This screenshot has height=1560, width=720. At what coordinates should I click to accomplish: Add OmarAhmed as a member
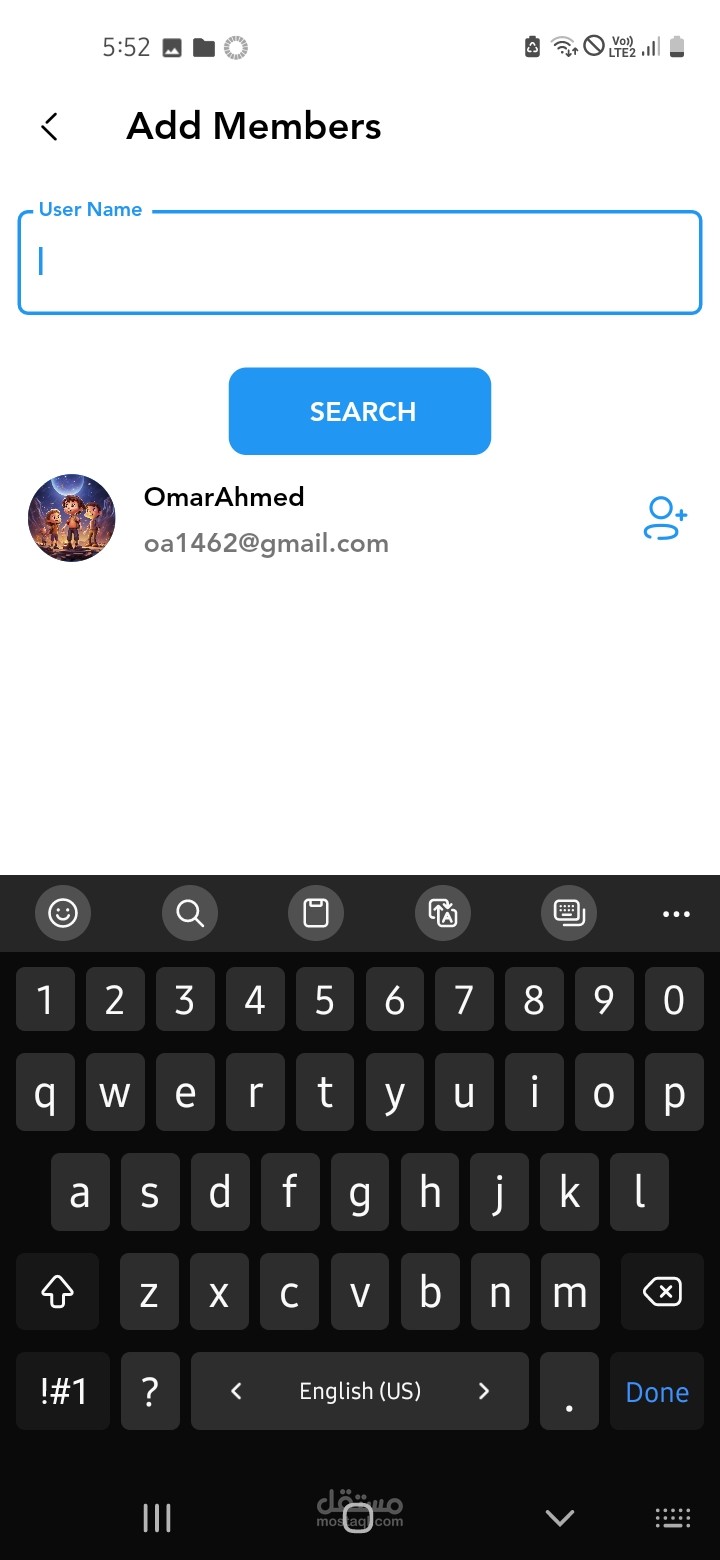[x=665, y=519]
